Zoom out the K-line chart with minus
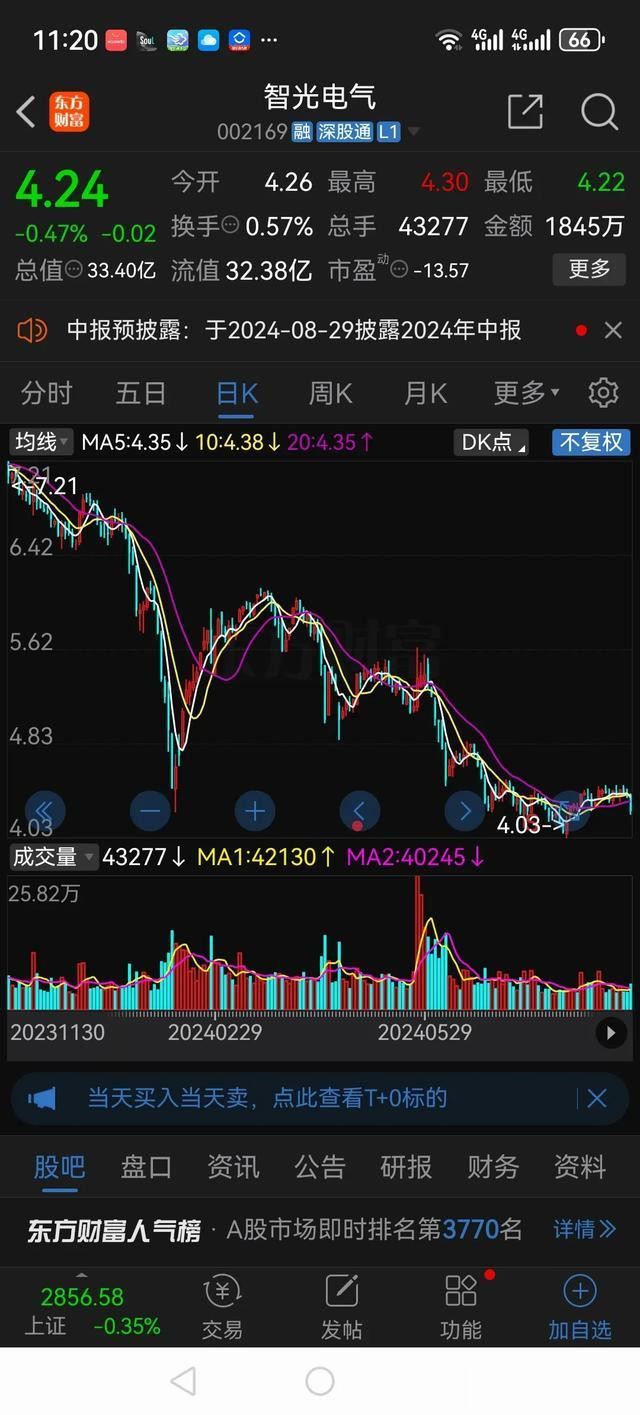 [x=150, y=810]
